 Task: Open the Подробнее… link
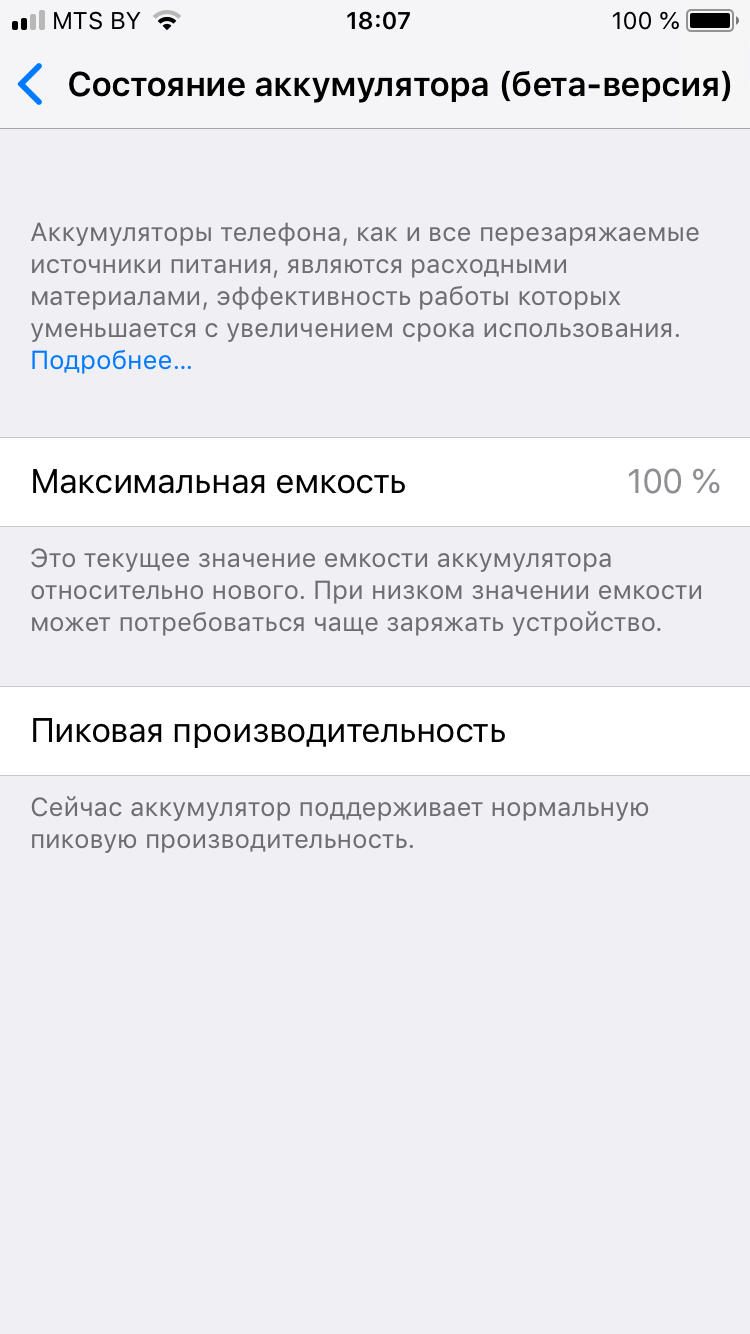pyautogui.click(x=111, y=361)
